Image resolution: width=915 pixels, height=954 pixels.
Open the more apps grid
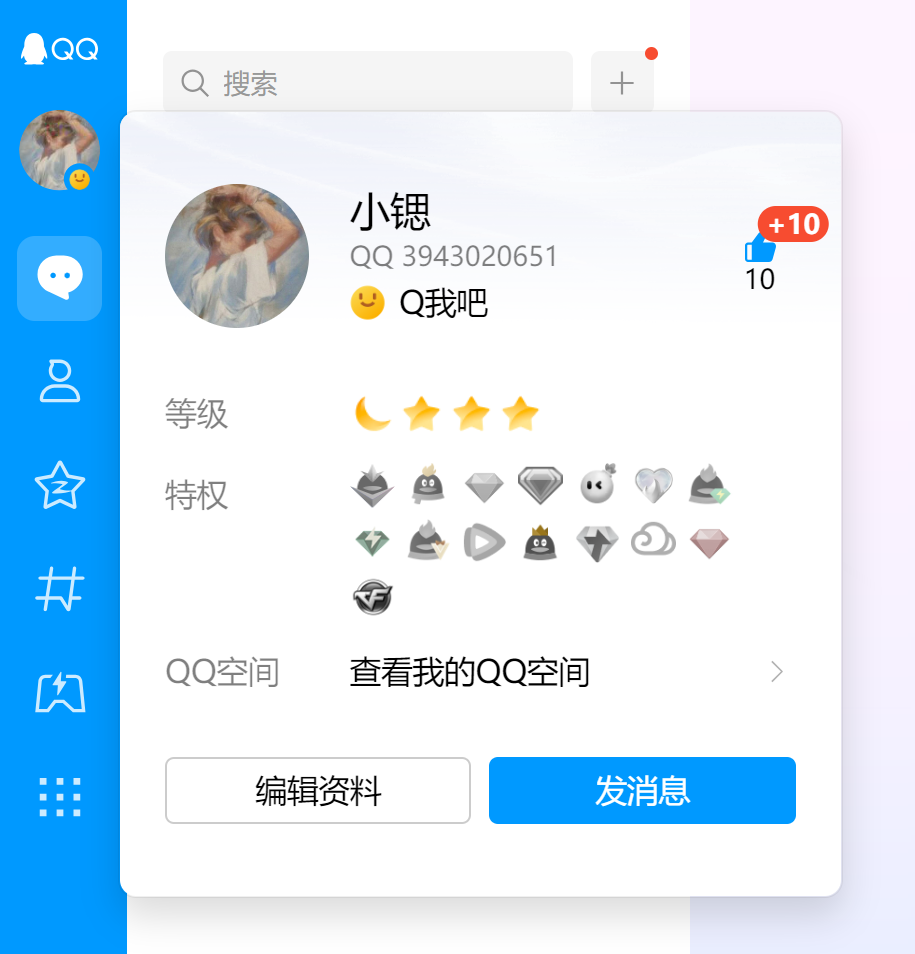coord(59,797)
